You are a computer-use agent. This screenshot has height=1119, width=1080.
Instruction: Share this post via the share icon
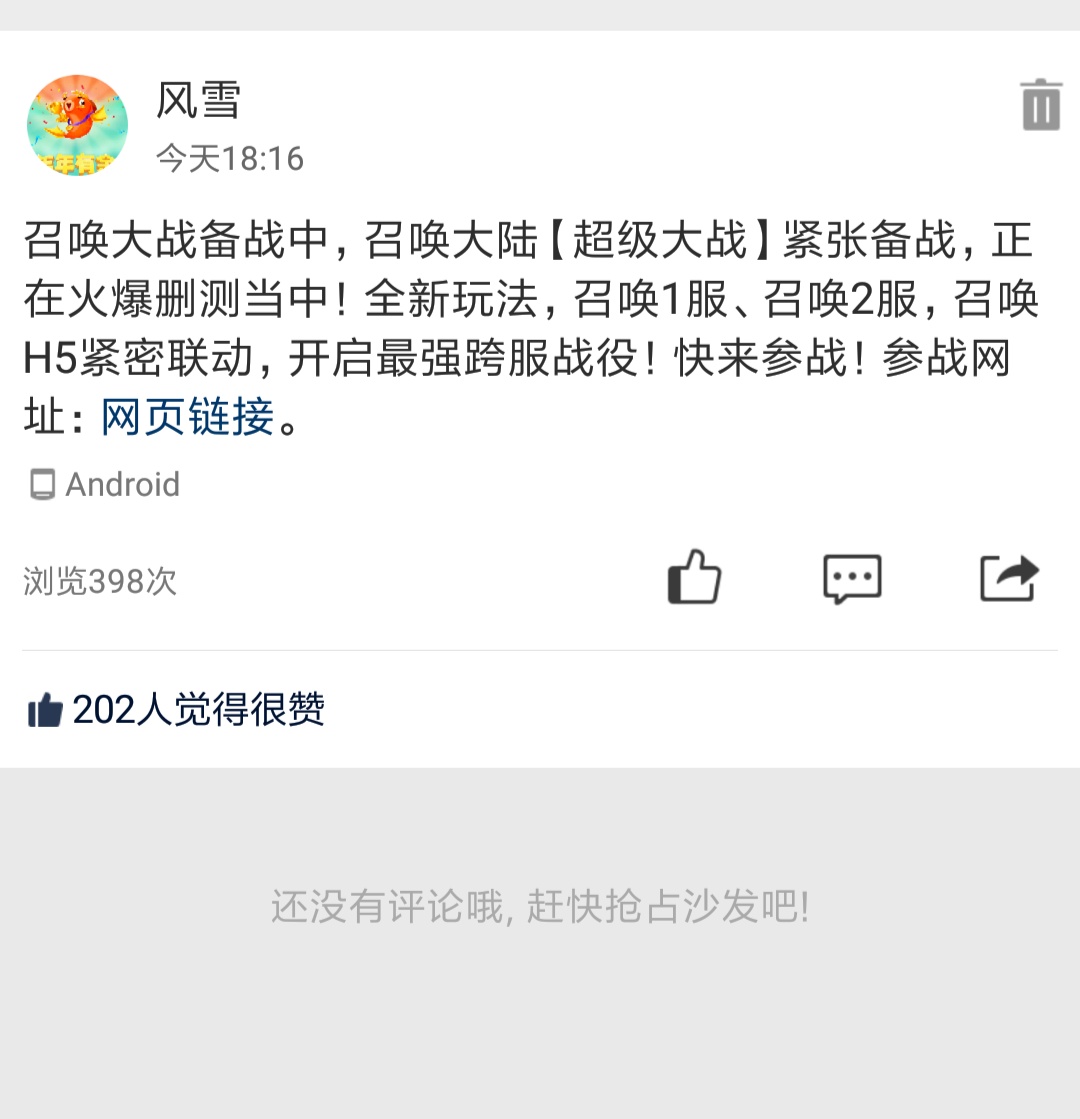pyautogui.click(x=1008, y=578)
